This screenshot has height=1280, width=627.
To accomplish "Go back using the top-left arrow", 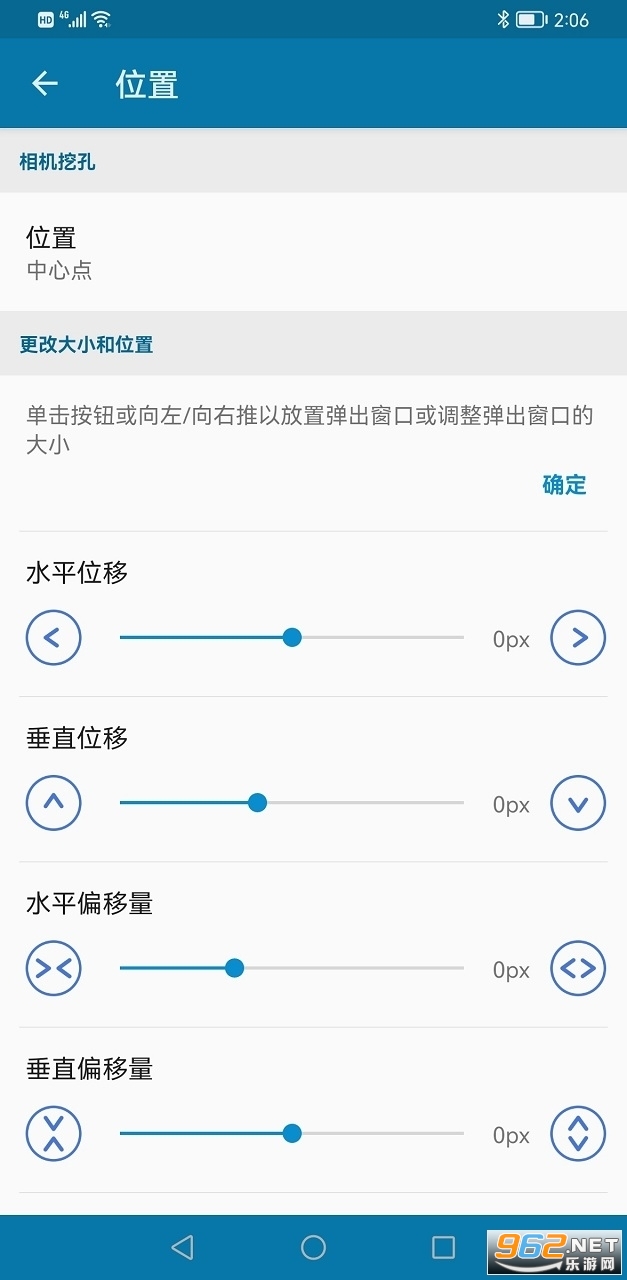I will 45,84.
